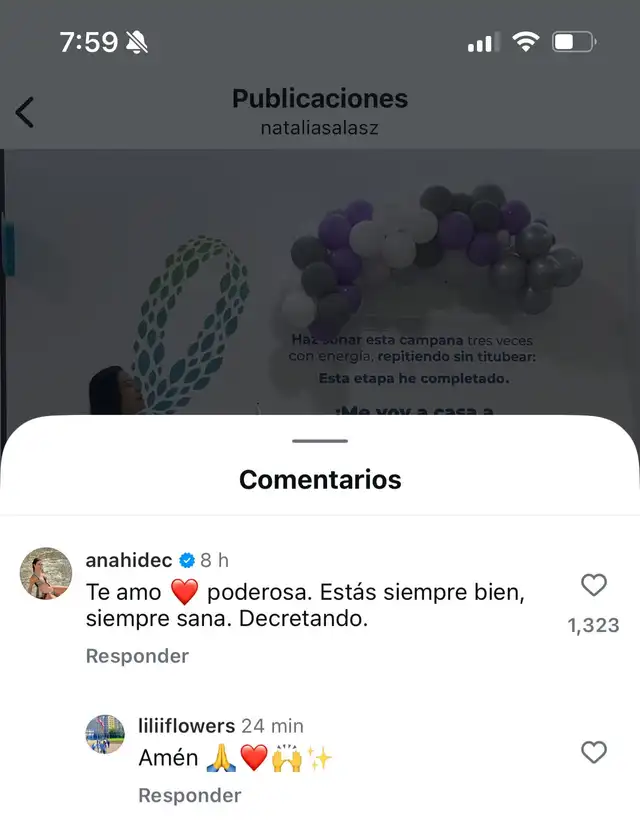Like anahidec's comment
Image resolution: width=640 pixels, height=838 pixels.
click(x=594, y=585)
